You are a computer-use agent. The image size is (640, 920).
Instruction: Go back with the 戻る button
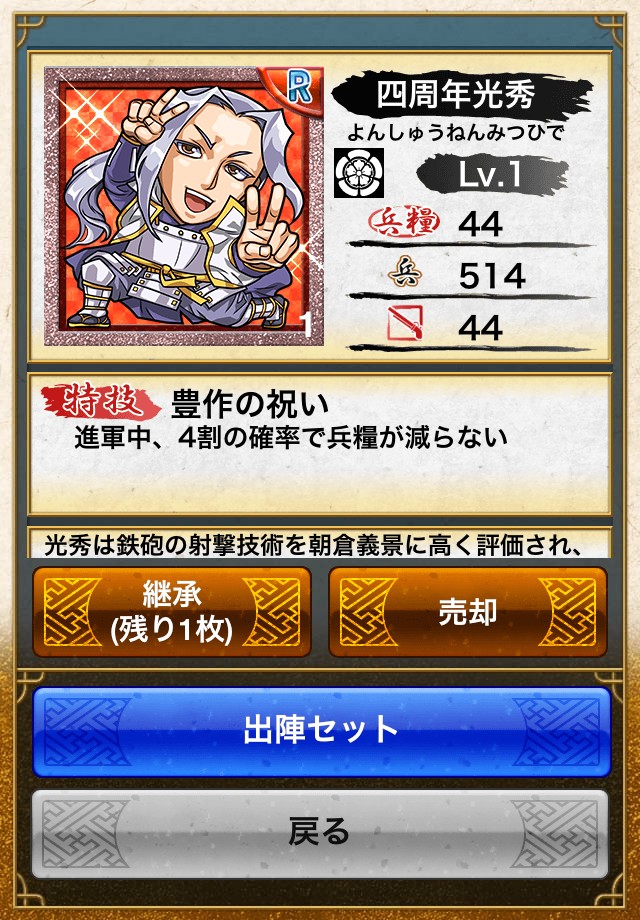tap(320, 833)
